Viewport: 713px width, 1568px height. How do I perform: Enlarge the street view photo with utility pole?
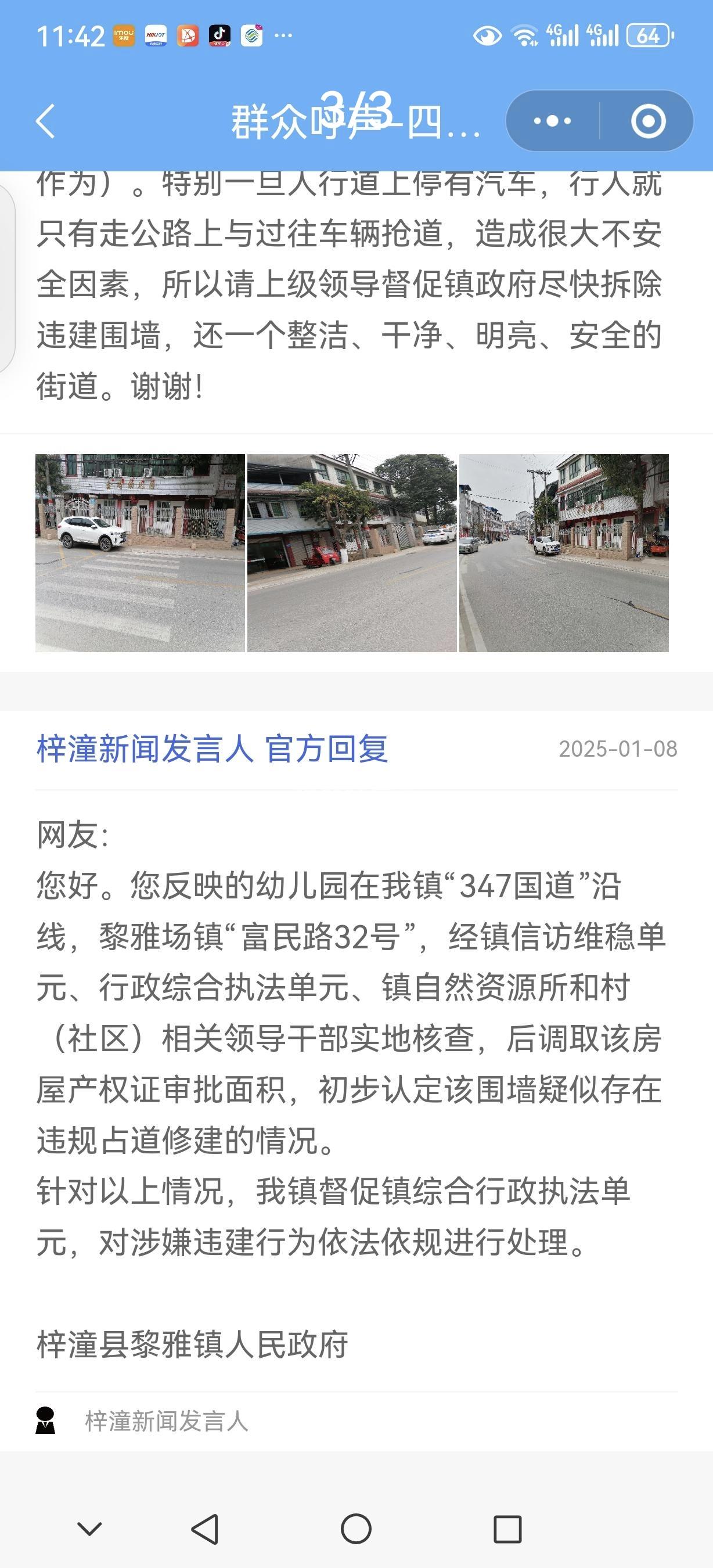click(x=563, y=553)
